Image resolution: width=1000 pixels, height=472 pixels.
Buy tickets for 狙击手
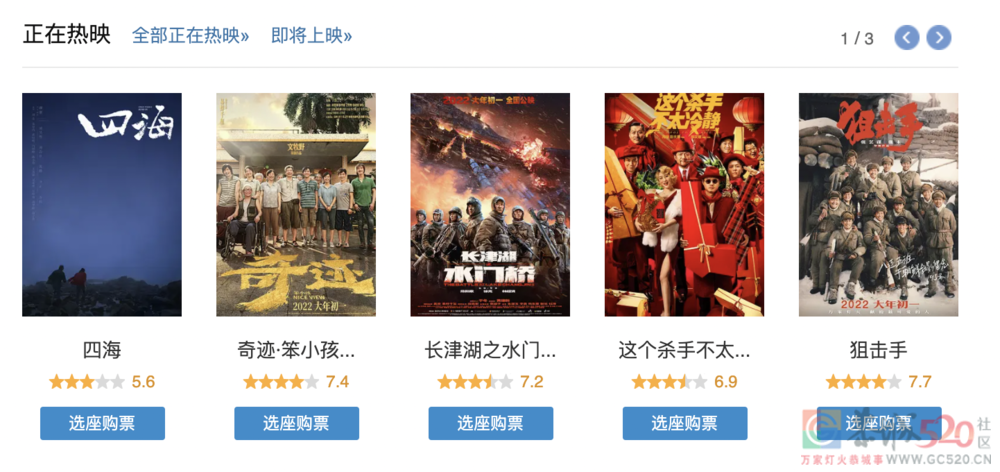pos(878,421)
